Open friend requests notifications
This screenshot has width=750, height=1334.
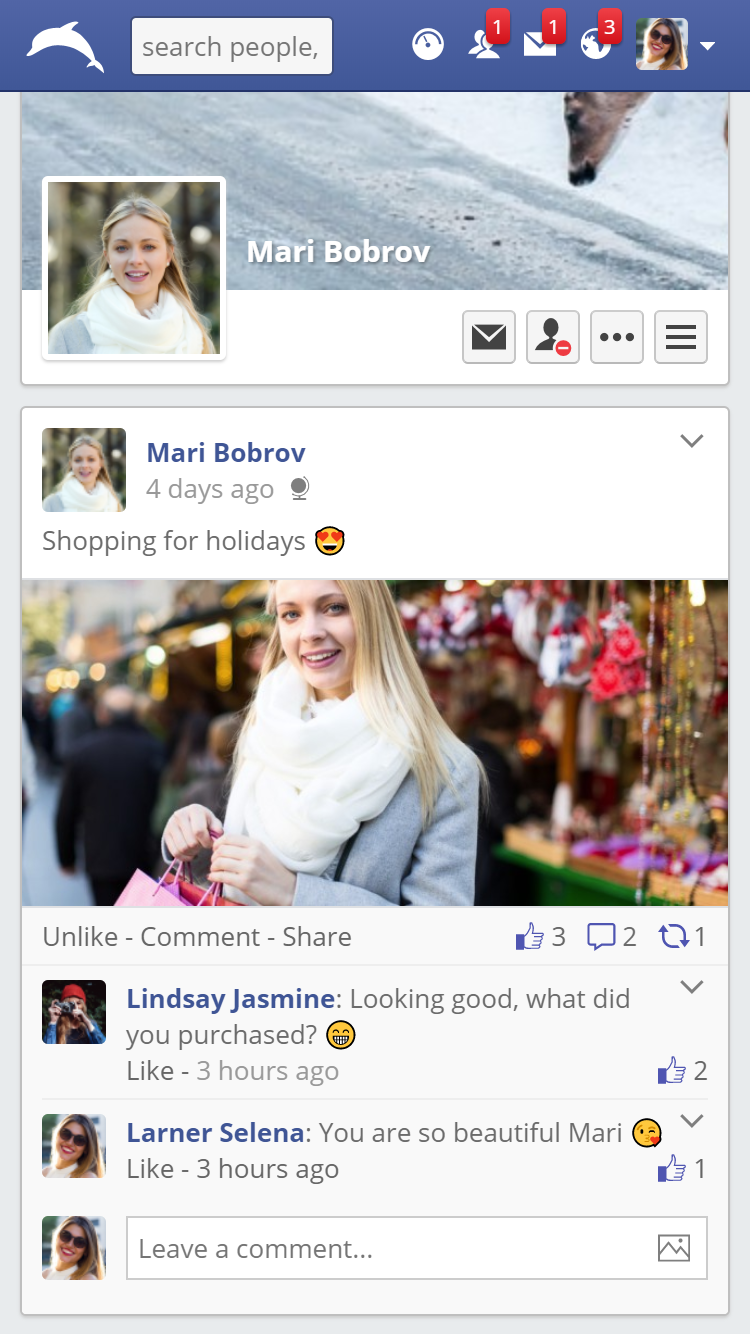coord(485,45)
